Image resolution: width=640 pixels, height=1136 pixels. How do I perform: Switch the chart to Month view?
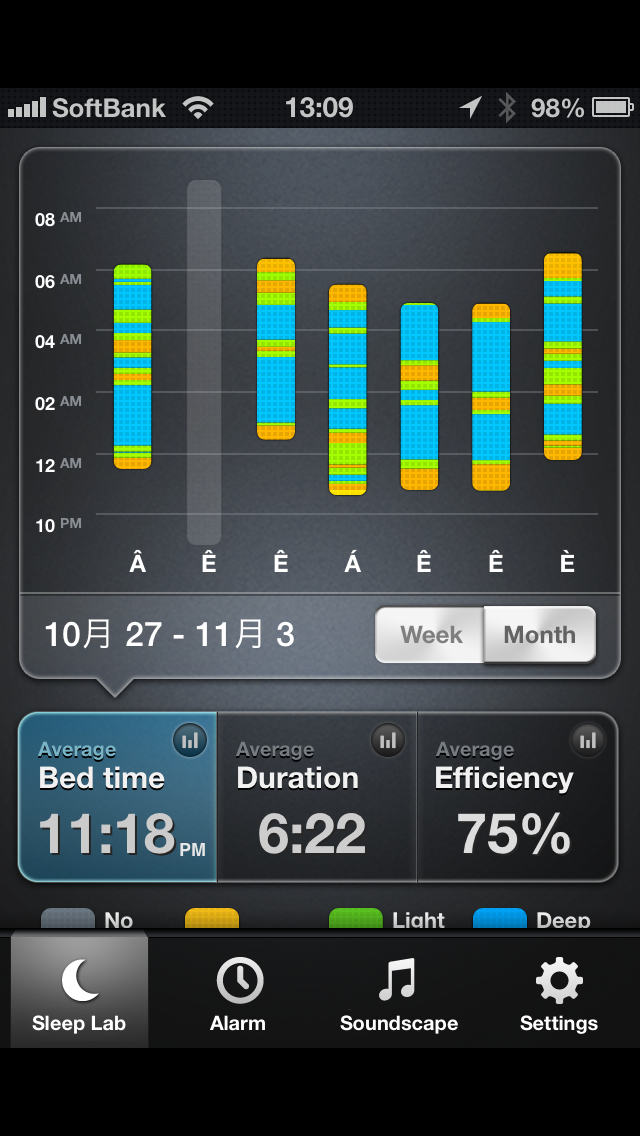540,635
